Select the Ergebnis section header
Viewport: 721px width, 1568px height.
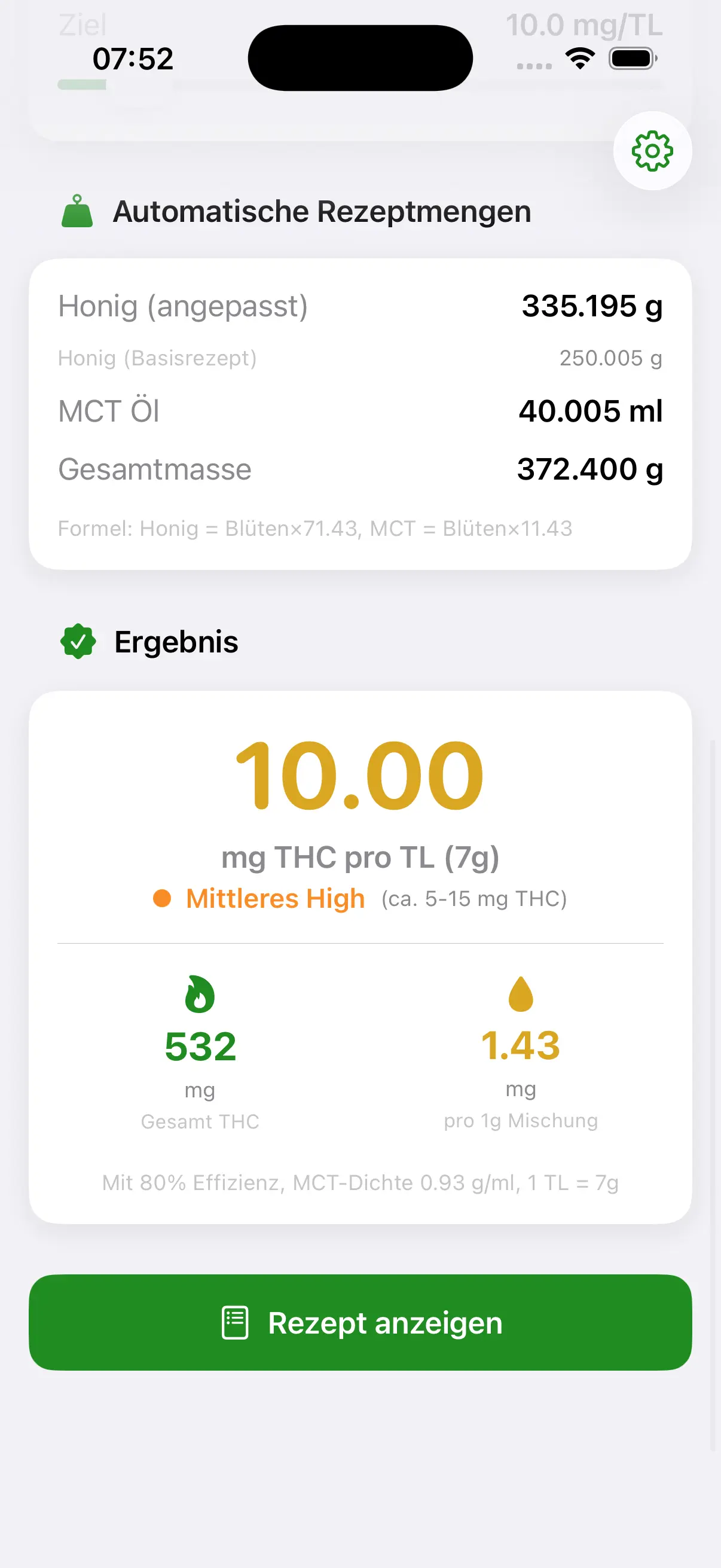point(176,642)
